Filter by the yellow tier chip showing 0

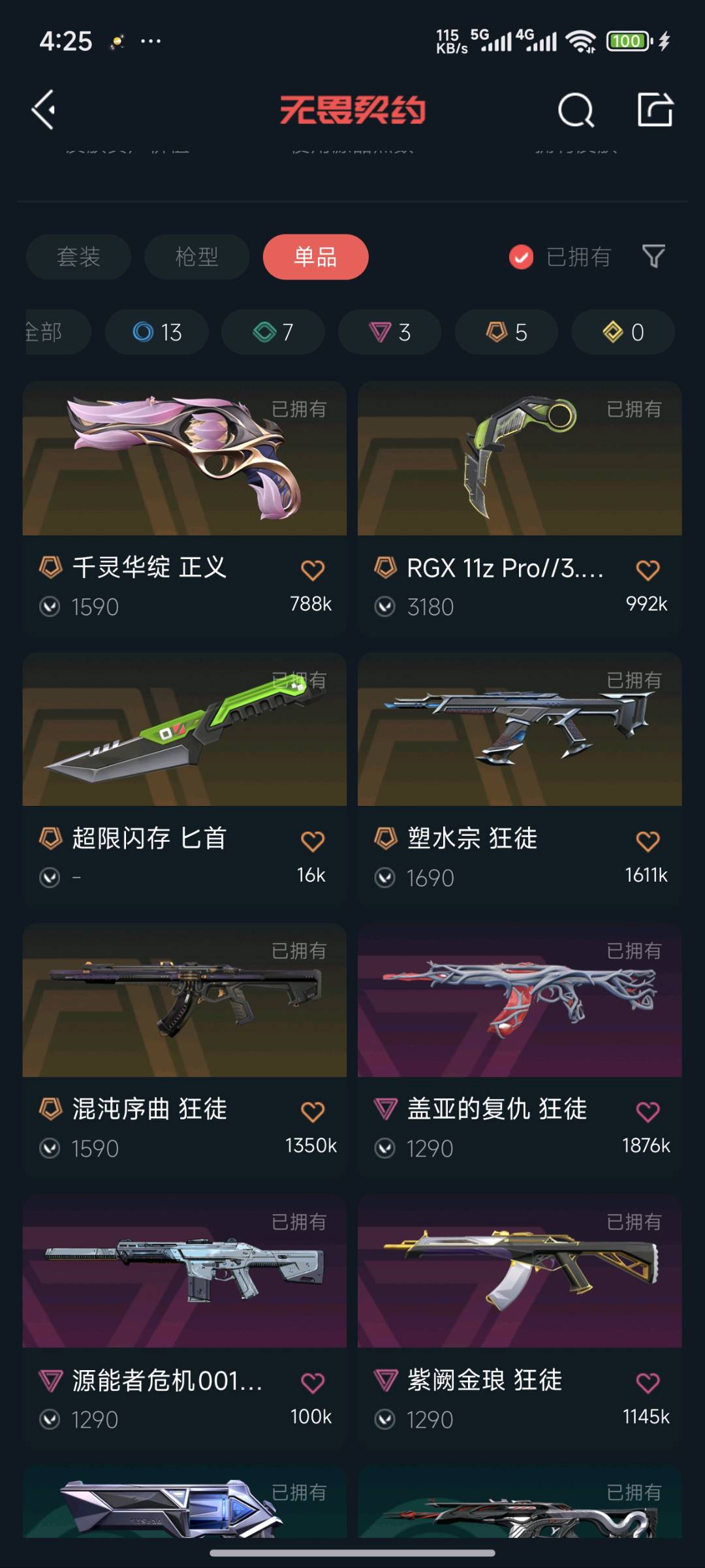tap(623, 332)
